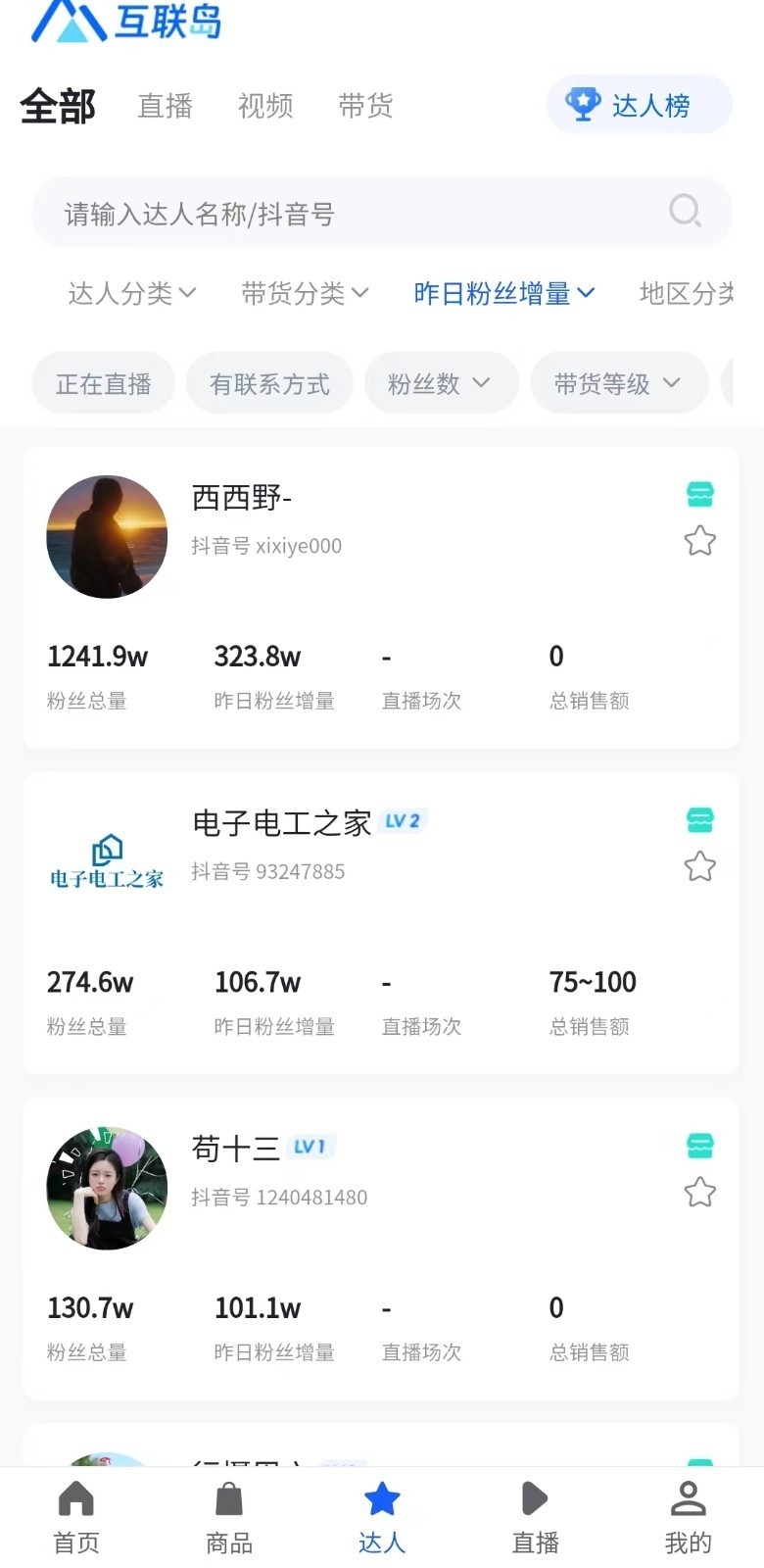
Task: Switch to the 视频 top tab
Action: [264, 106]
